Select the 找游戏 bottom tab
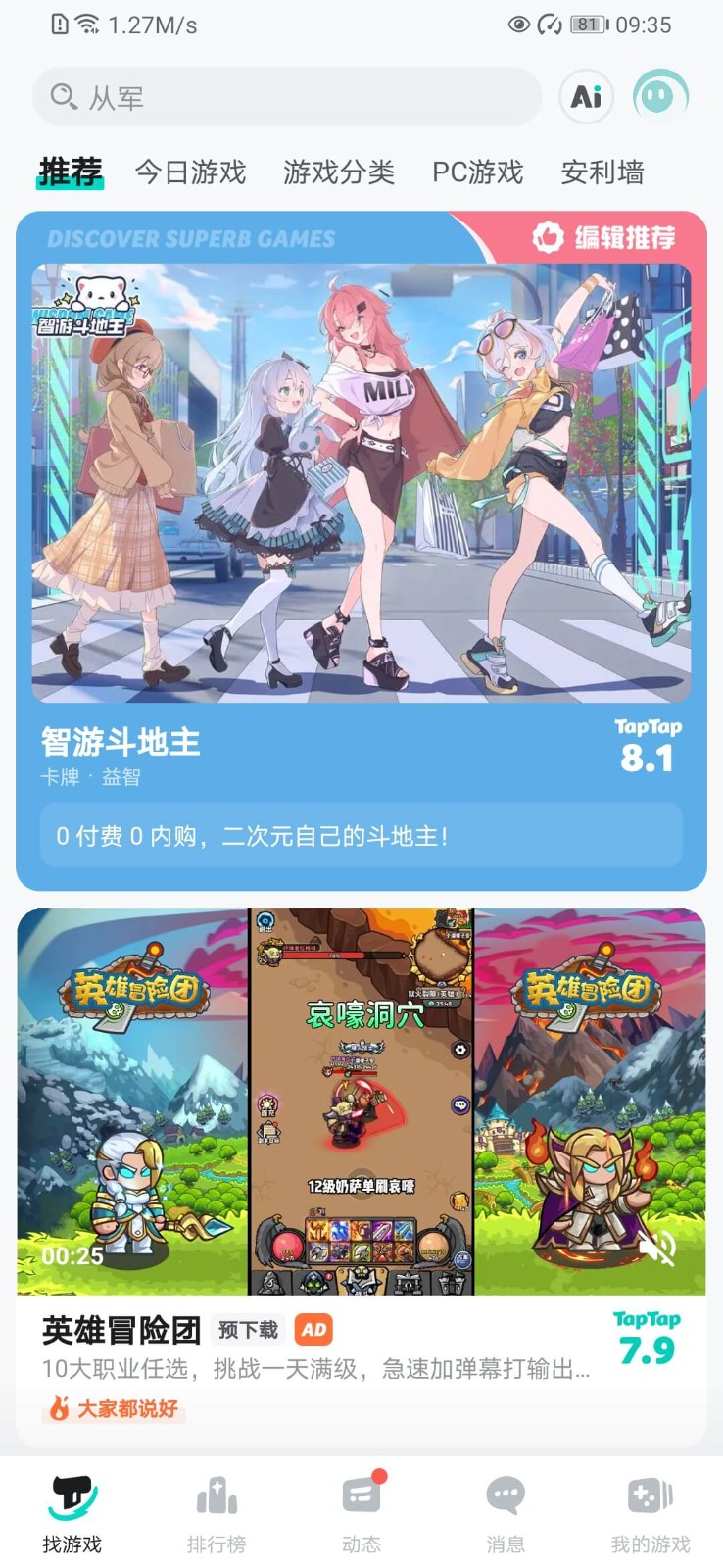Screen dimensions: 723x1568 pyautogui.click(x=72, y=1514)
